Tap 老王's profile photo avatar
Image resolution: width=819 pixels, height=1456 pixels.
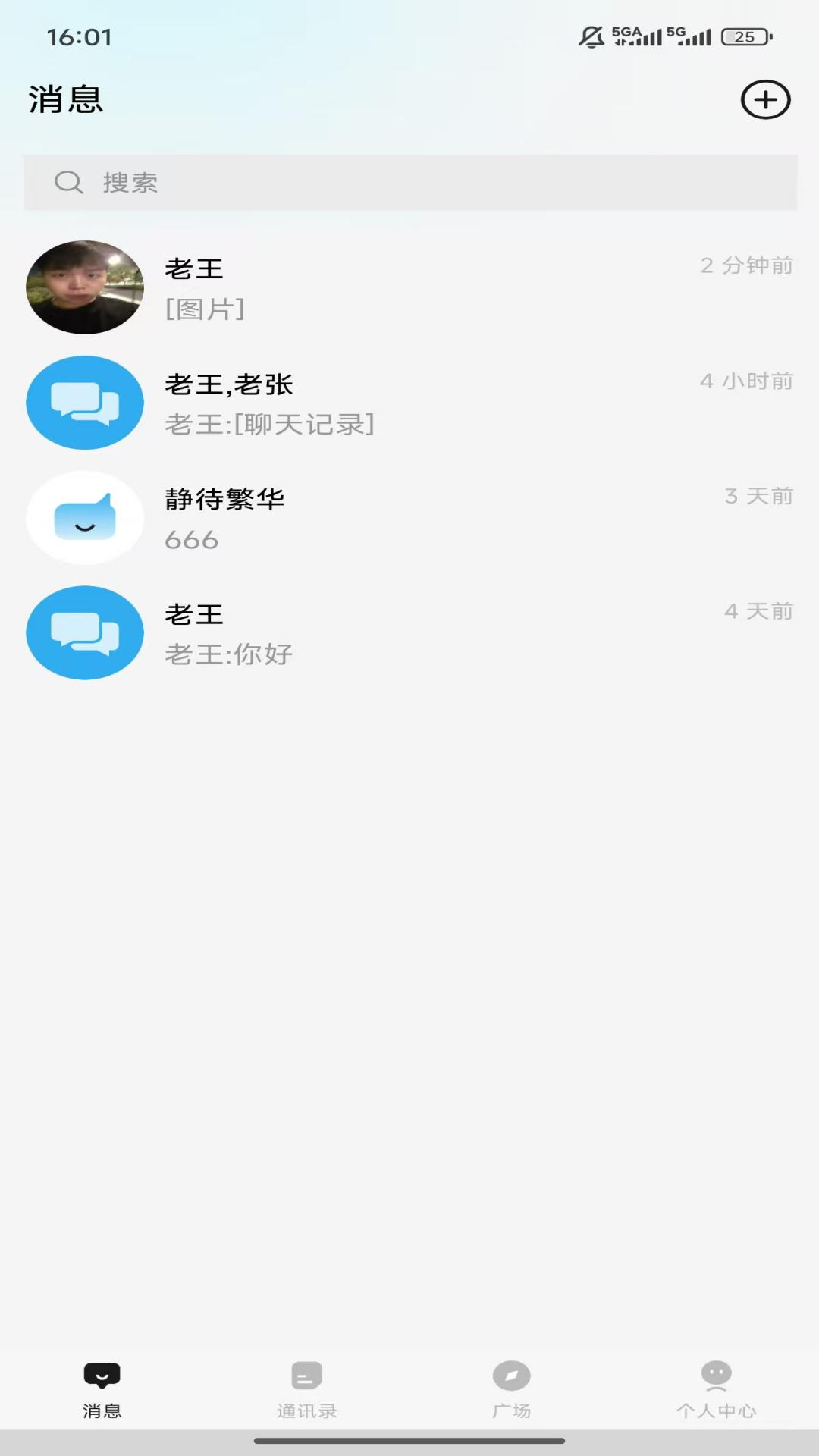click(85, 287)
